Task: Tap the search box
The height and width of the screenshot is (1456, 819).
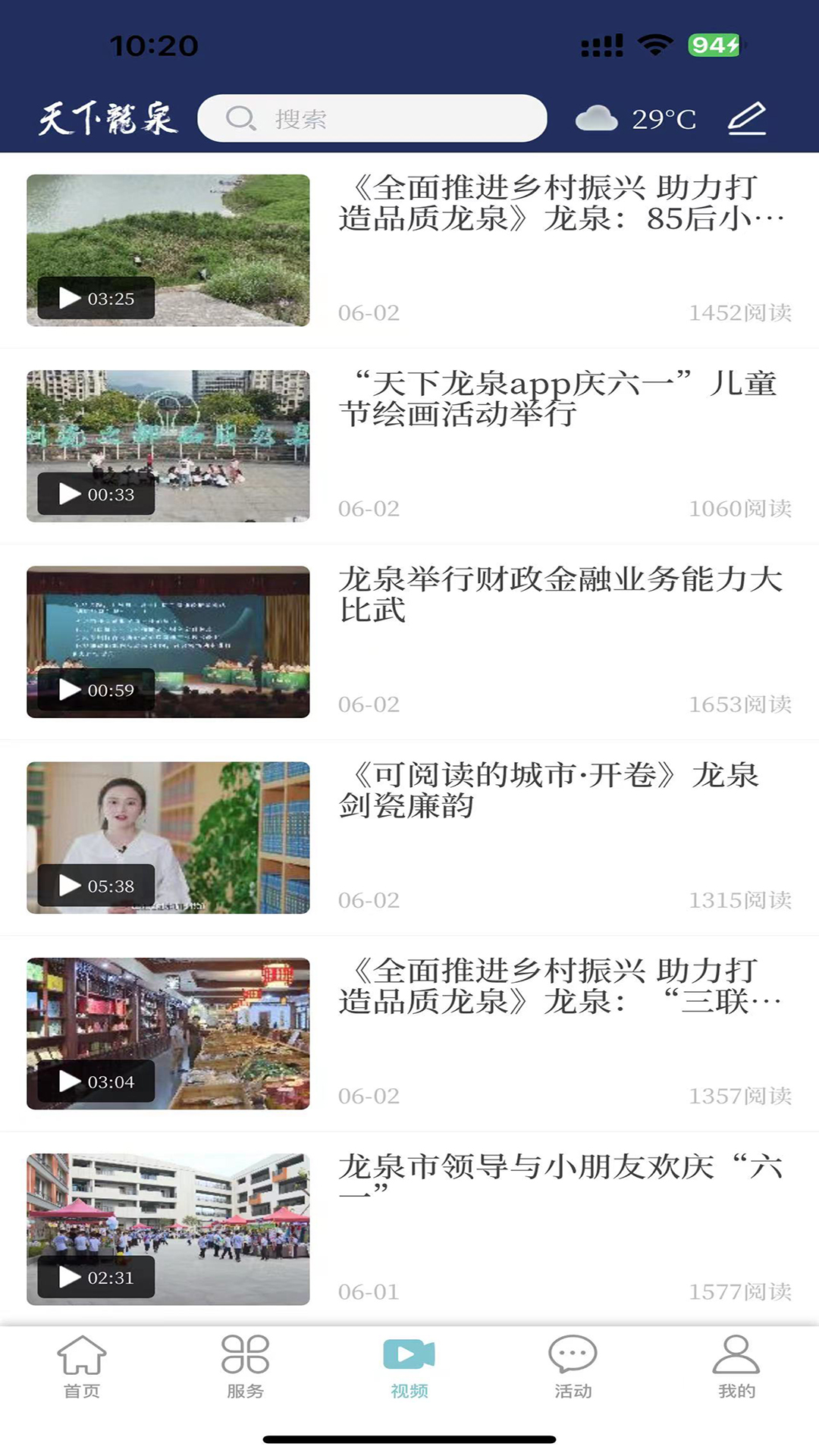Action: click(x=372, y=118)
